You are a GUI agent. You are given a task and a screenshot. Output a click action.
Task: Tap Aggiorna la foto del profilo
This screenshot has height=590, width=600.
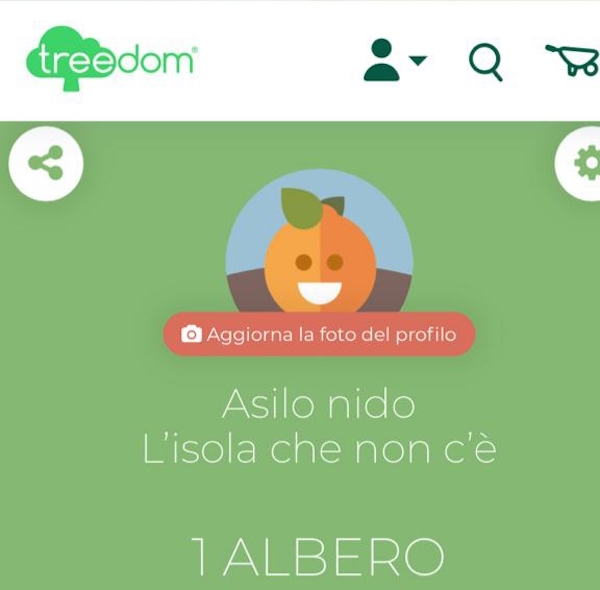pyautogui.click(x=319, y=335)
